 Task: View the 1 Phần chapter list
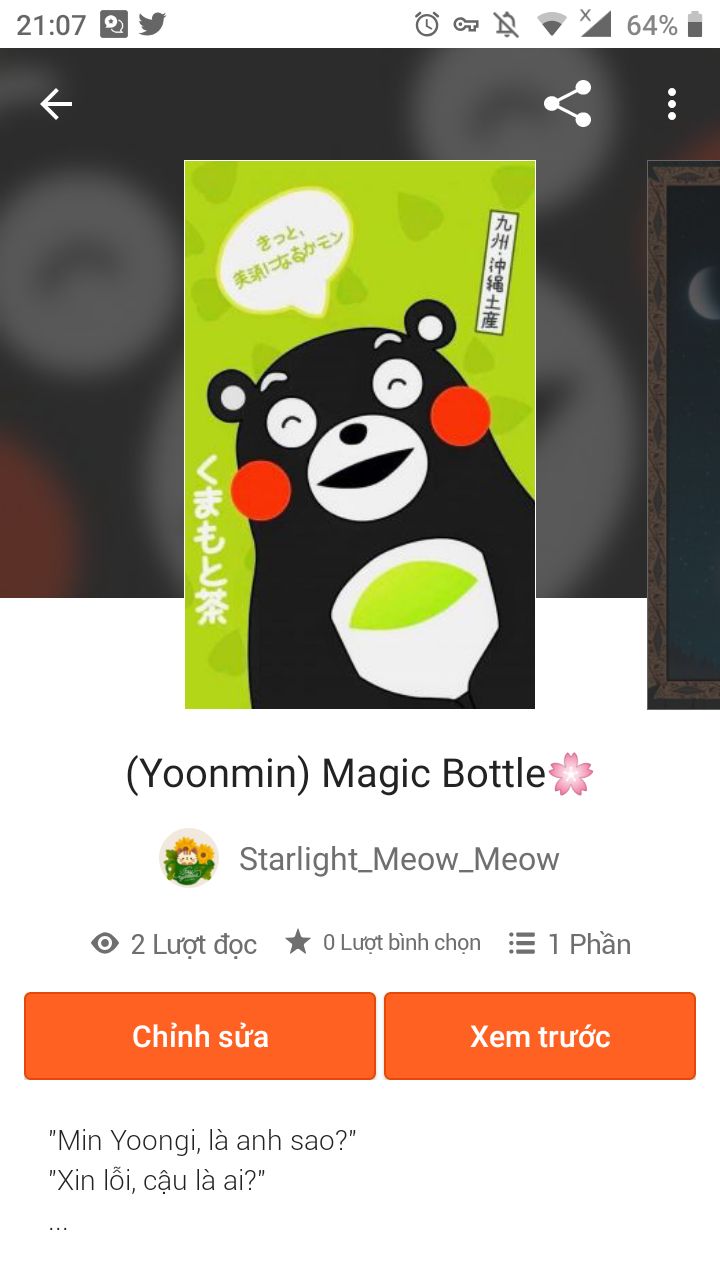(570, 944)
